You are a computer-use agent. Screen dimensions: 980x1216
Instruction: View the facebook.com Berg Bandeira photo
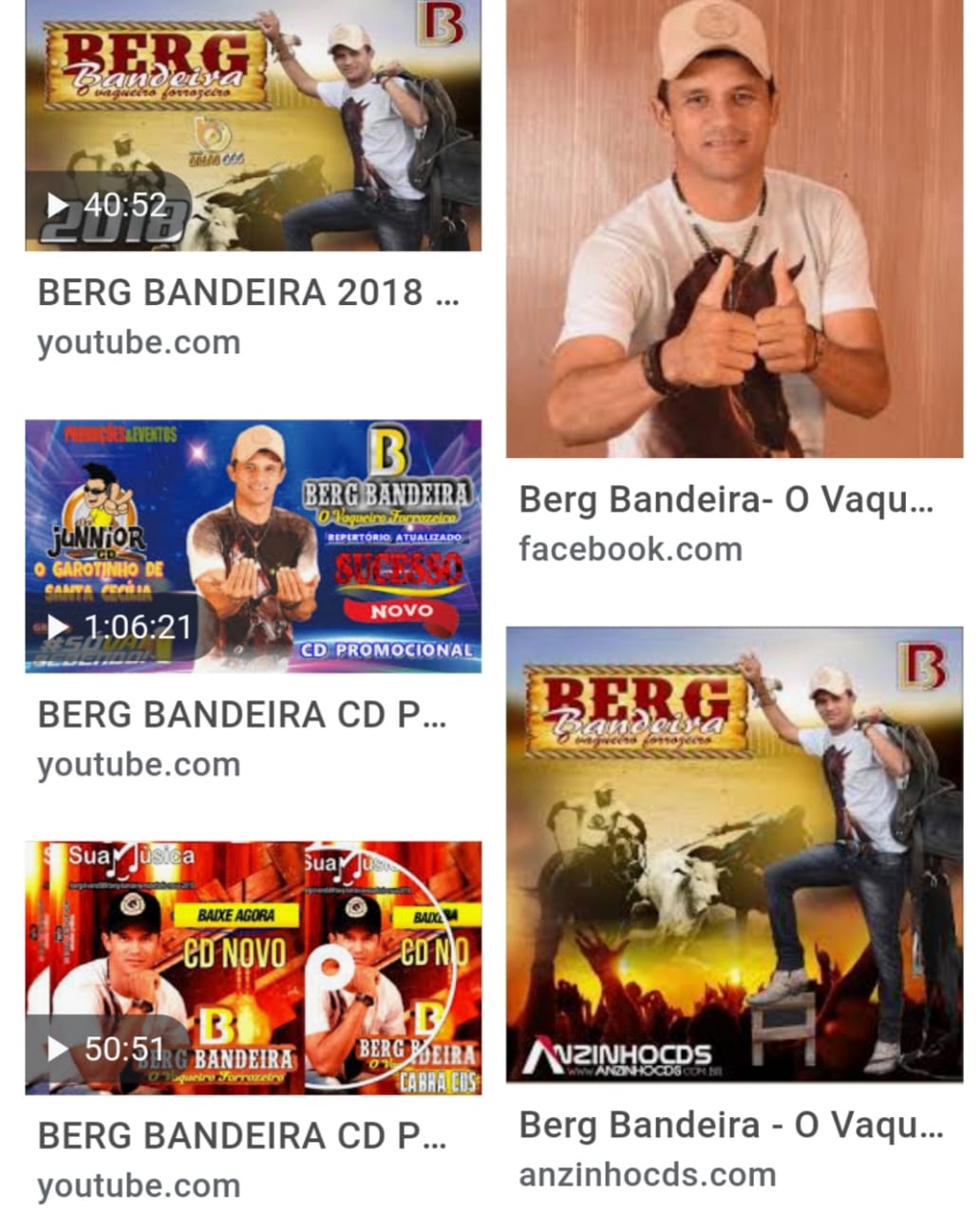(x=734, y=228)
